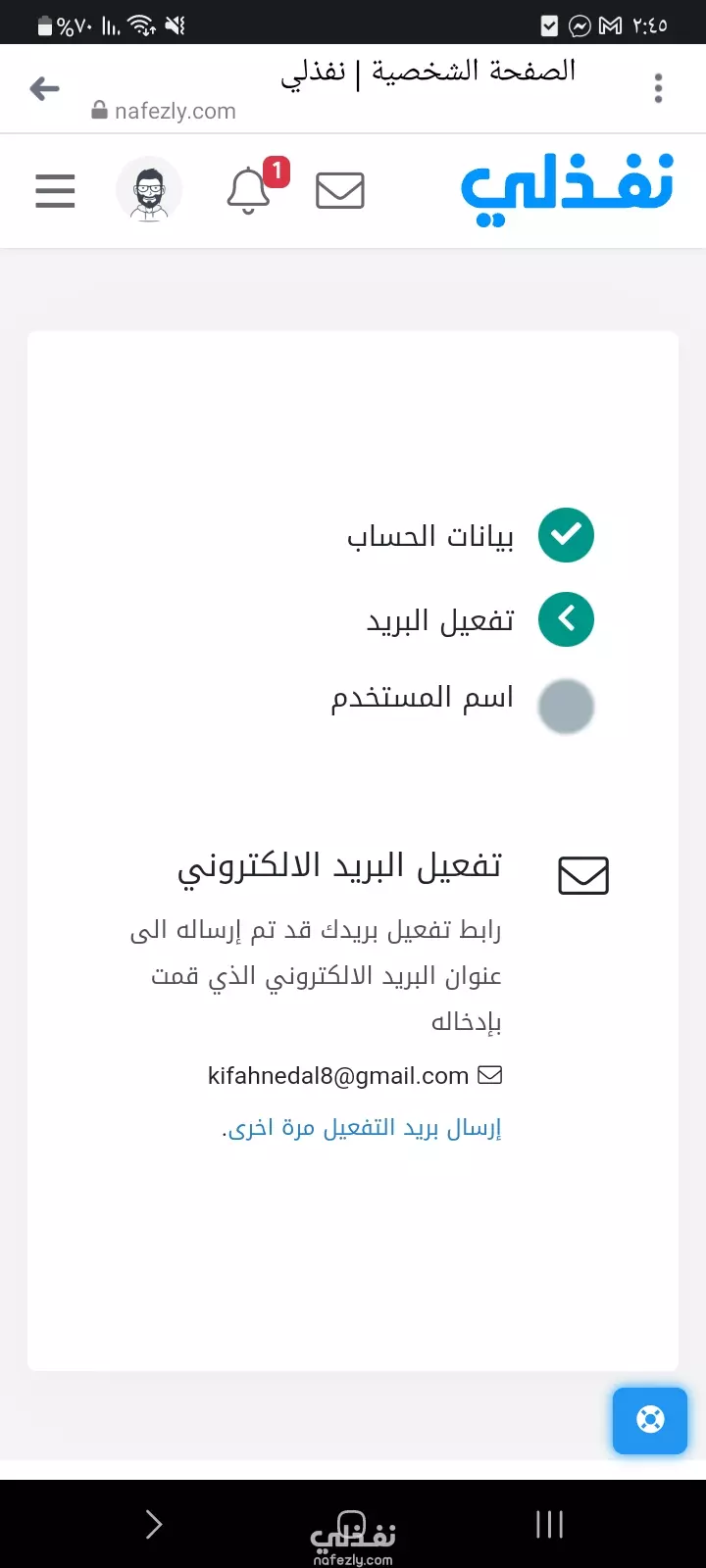Go back using the top-left arrow
706x1568 pixels.
44,89
